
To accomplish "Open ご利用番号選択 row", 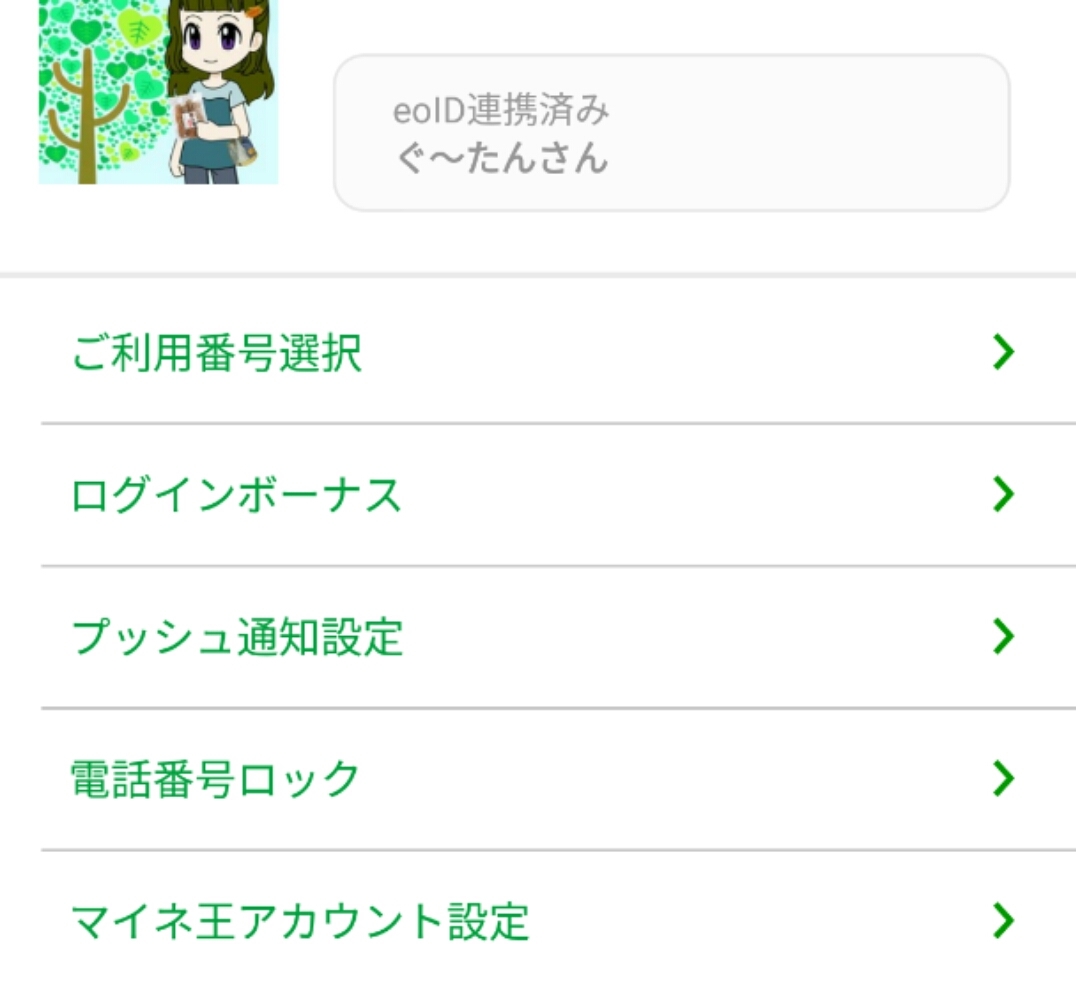I will [538, 353].
